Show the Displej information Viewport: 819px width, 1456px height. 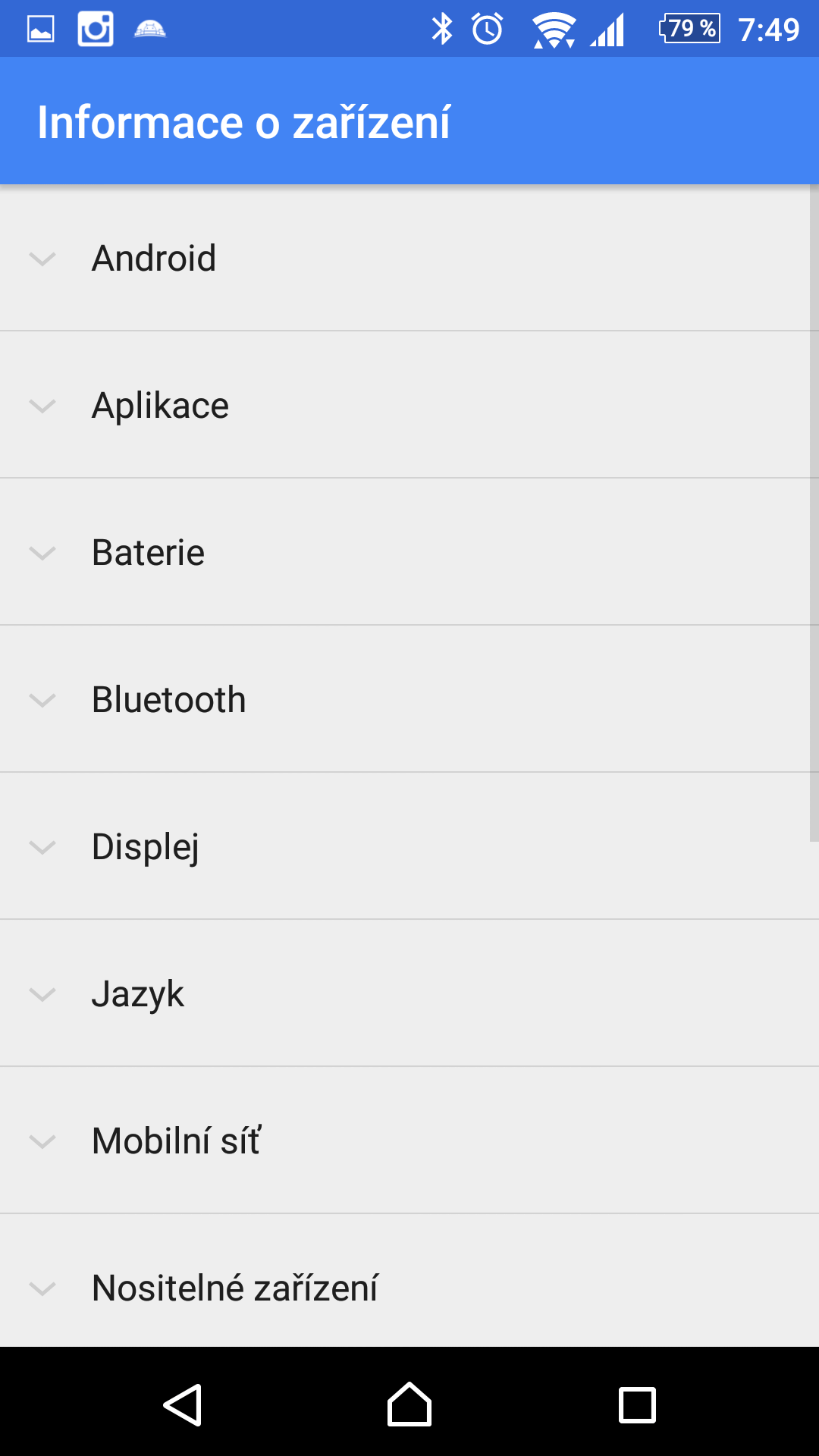[409, 846]
